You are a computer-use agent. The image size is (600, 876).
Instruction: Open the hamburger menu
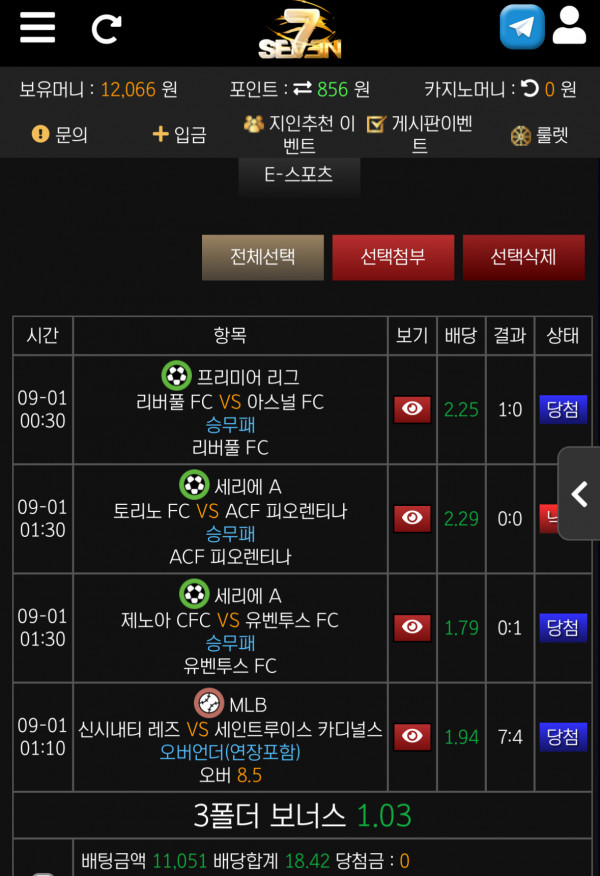(x=37, y=27)
